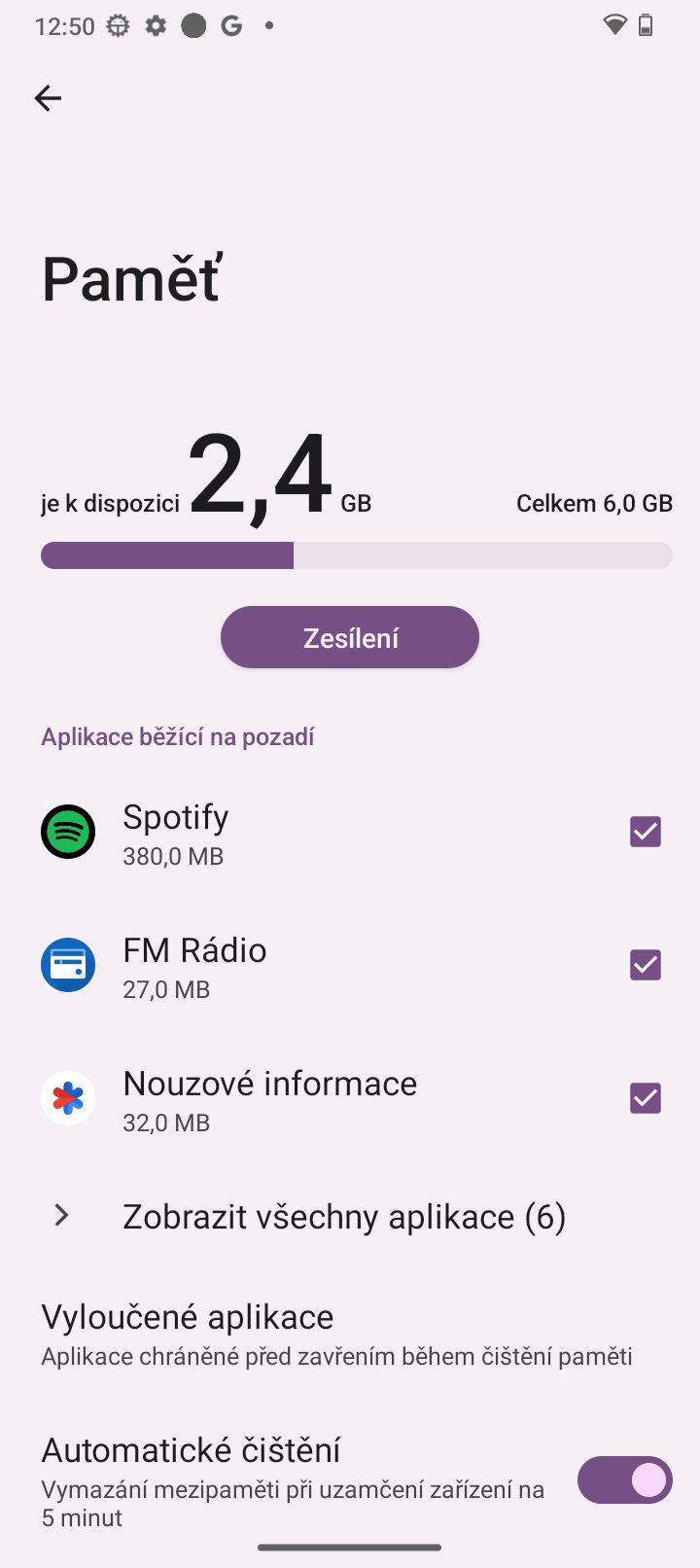The image size is (700, 1568).
Task: Tap the navigation handle at screen bottom
Action: 350,1547
